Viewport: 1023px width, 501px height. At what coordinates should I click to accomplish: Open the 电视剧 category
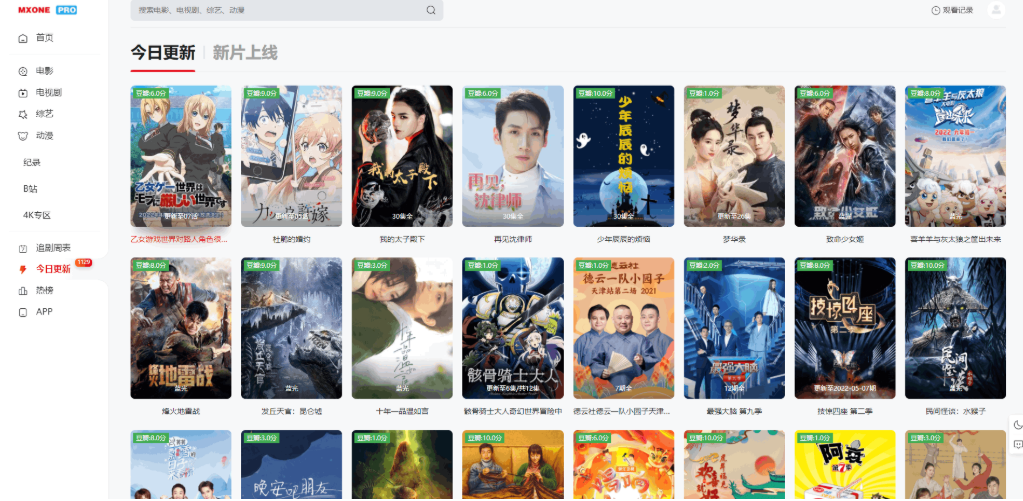(48, 93)
